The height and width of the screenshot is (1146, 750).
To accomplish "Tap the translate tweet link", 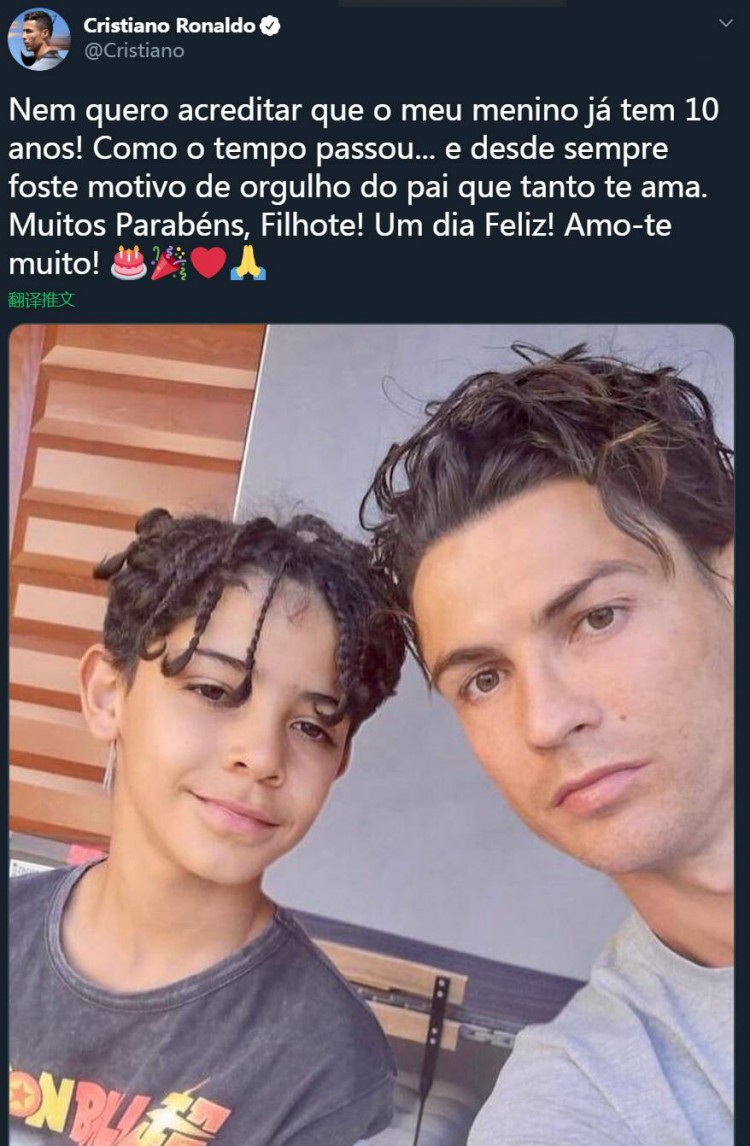I will pyautogui.click(x=41, y=299).
